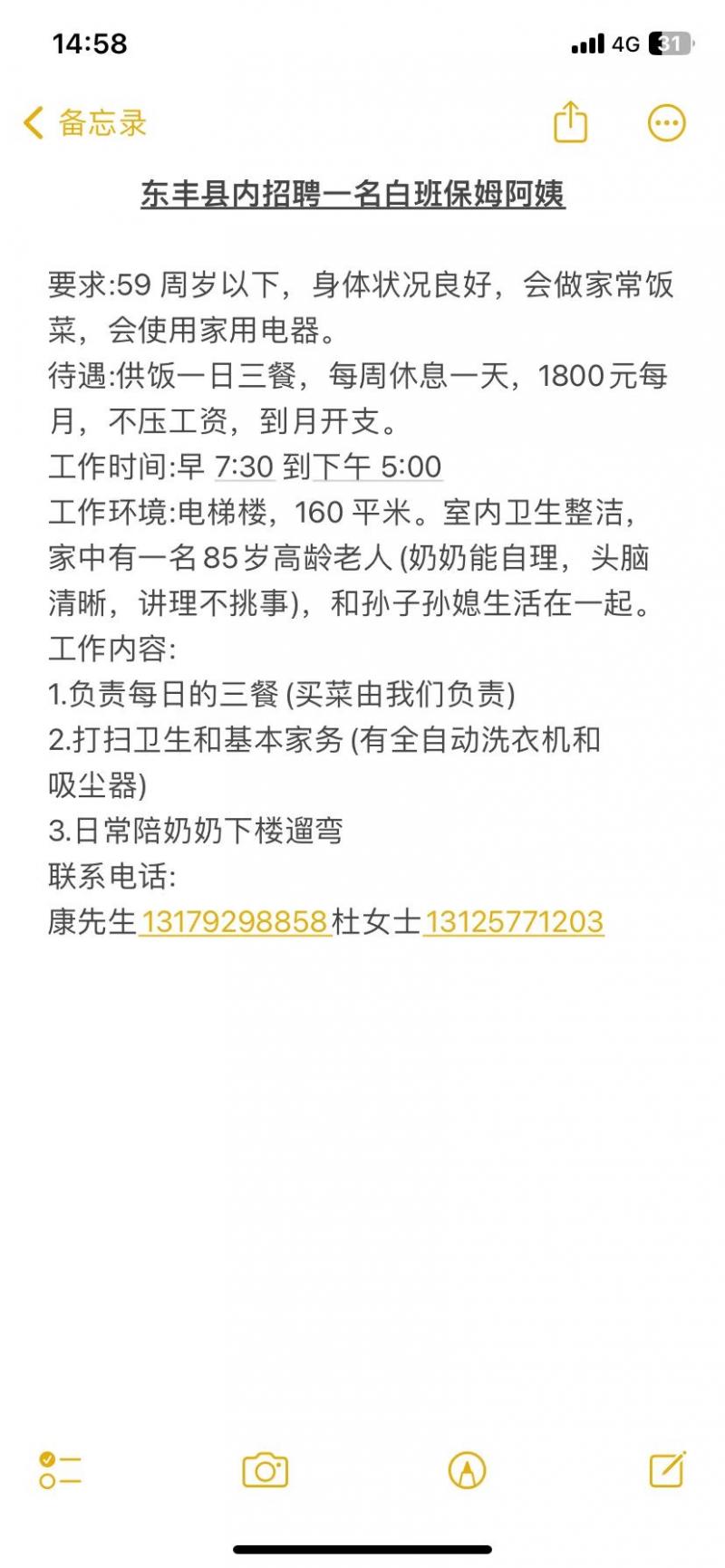Call 康先生 at 13179298858

235,921
